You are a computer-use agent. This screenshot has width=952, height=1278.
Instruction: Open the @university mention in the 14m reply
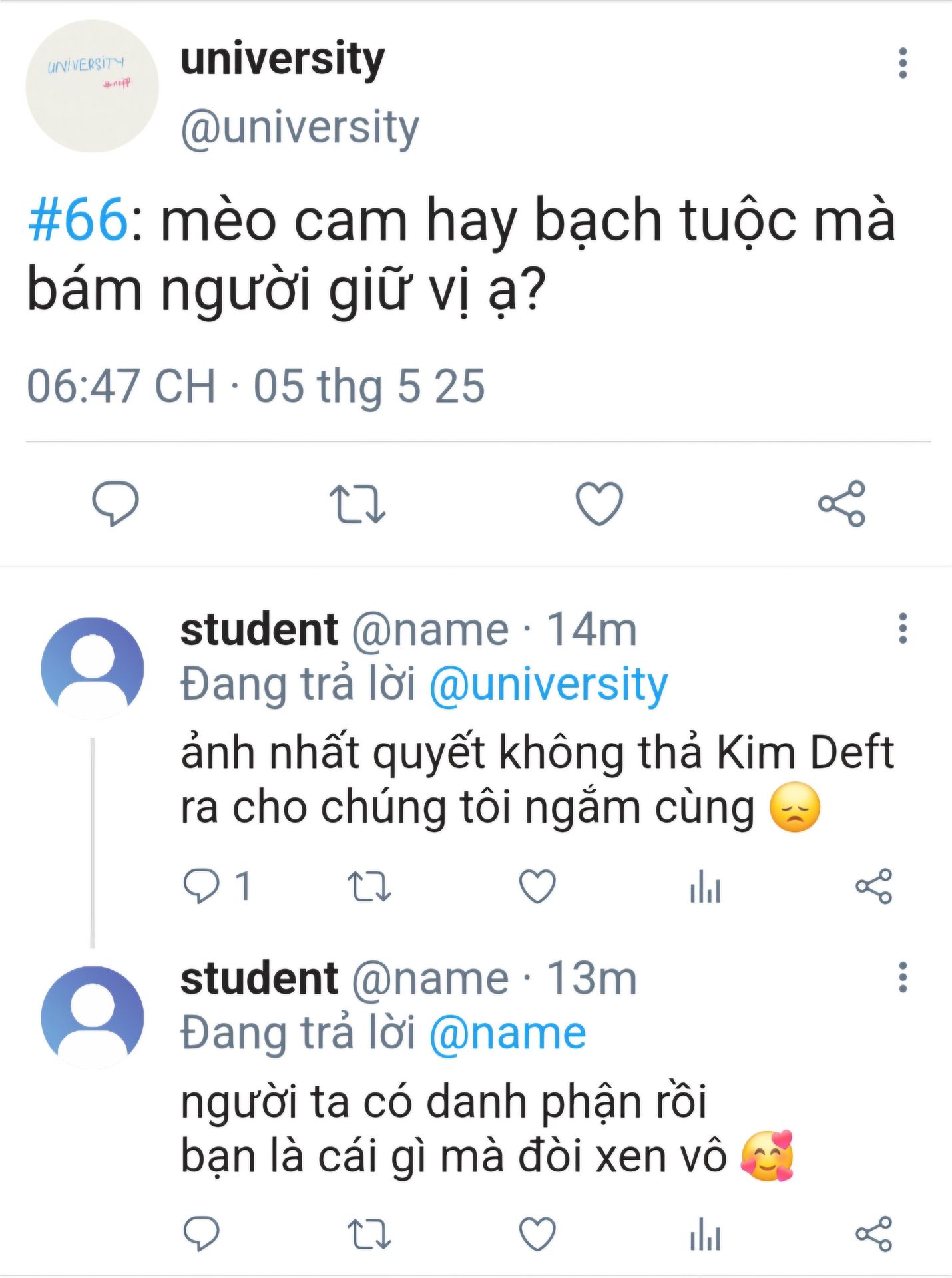click(x=548, y=684)
